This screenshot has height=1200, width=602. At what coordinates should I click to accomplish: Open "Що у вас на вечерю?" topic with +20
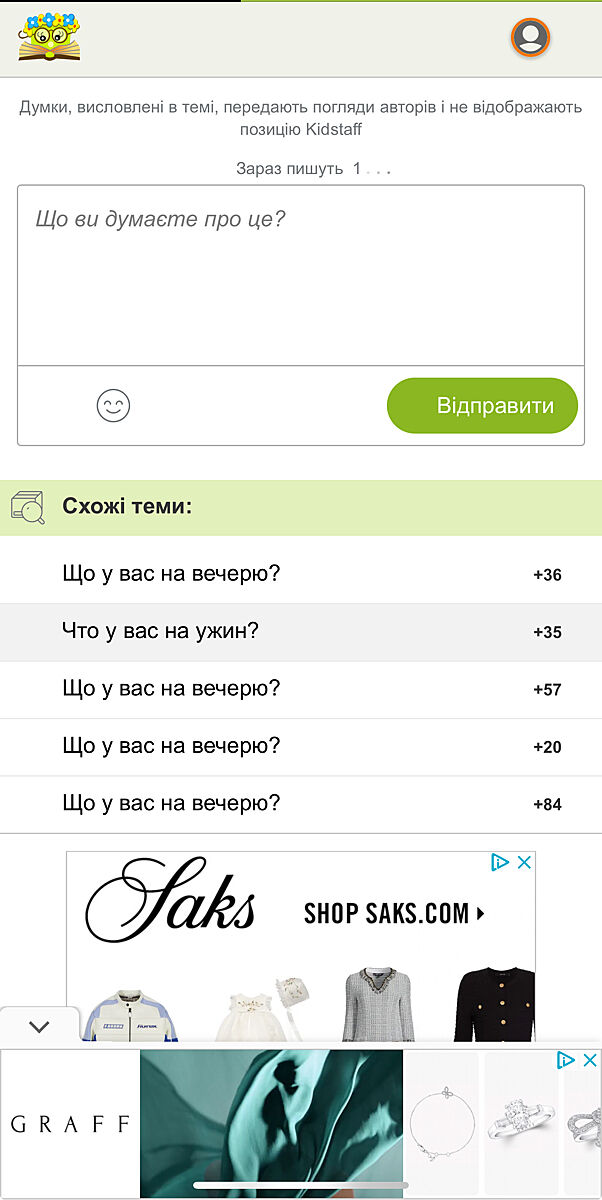(x=171, y=746)
